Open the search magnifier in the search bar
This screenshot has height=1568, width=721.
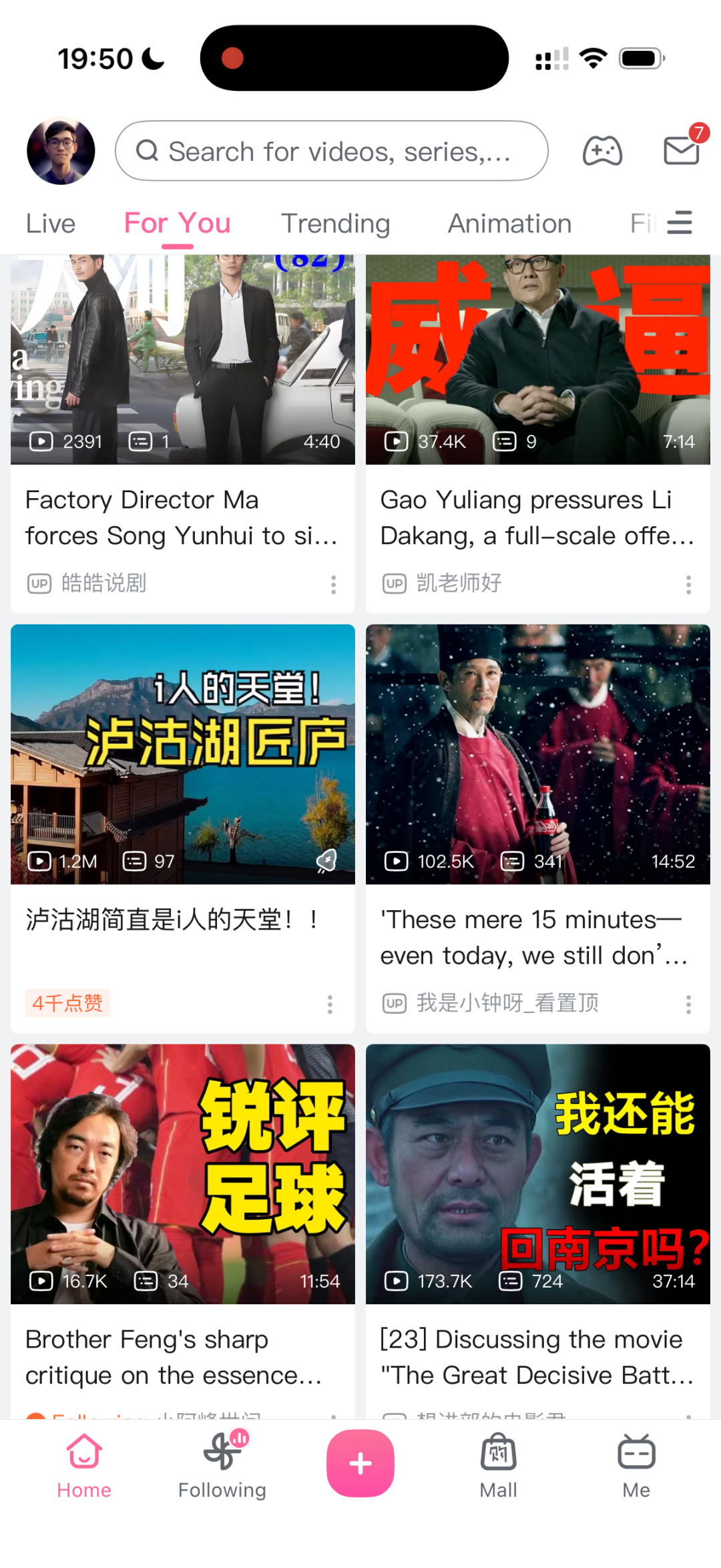[x=148, y=150]
